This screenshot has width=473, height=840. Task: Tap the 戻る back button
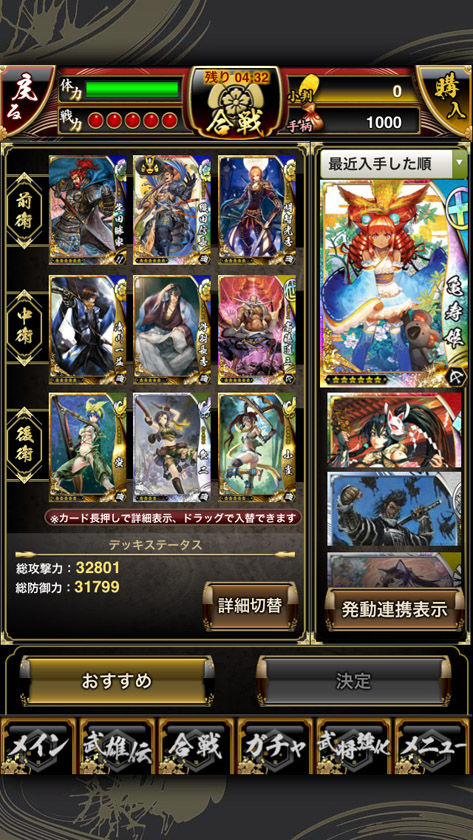[x=27, y=101]
